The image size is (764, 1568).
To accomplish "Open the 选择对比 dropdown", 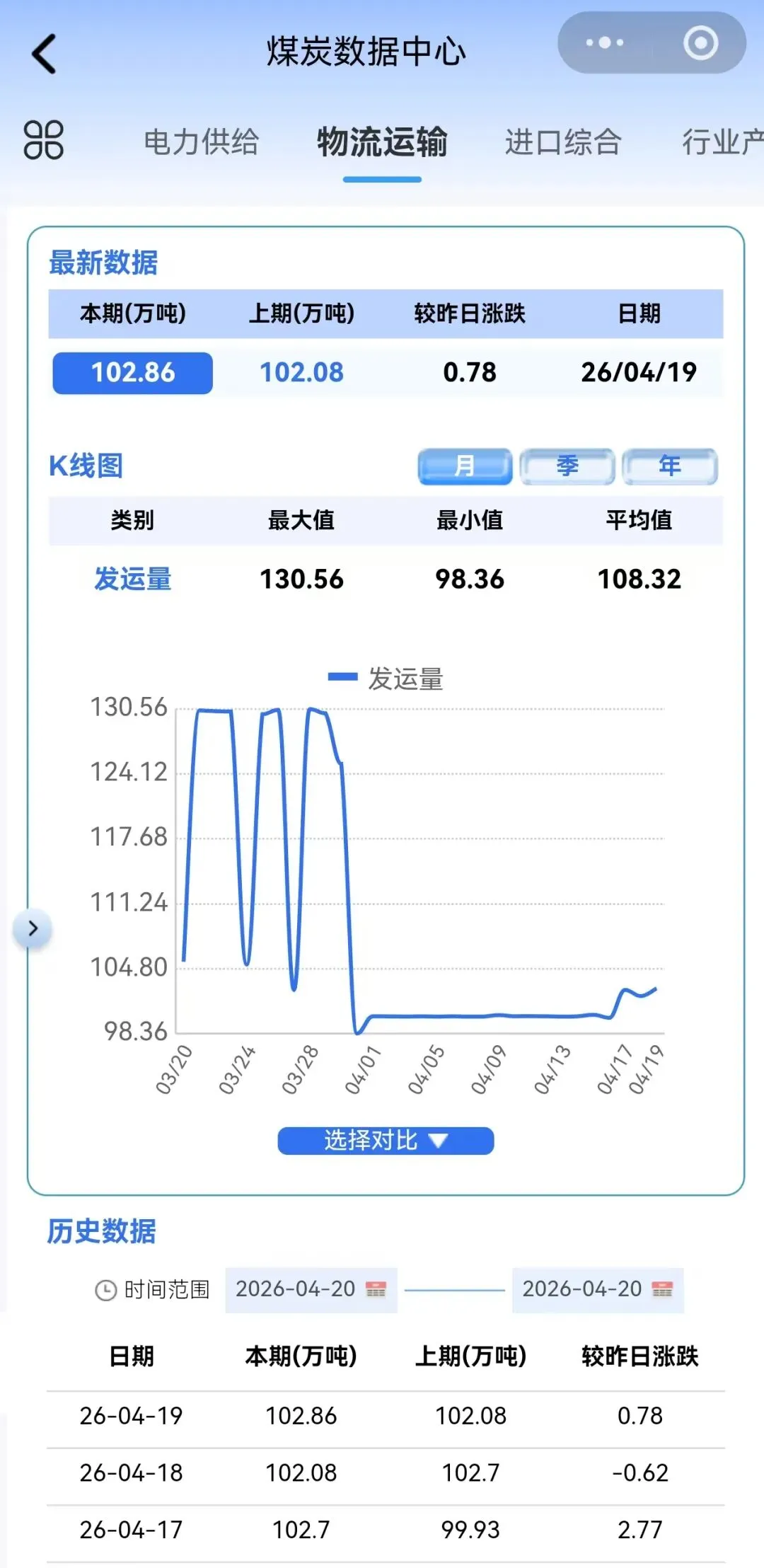I will (386, 1141).
